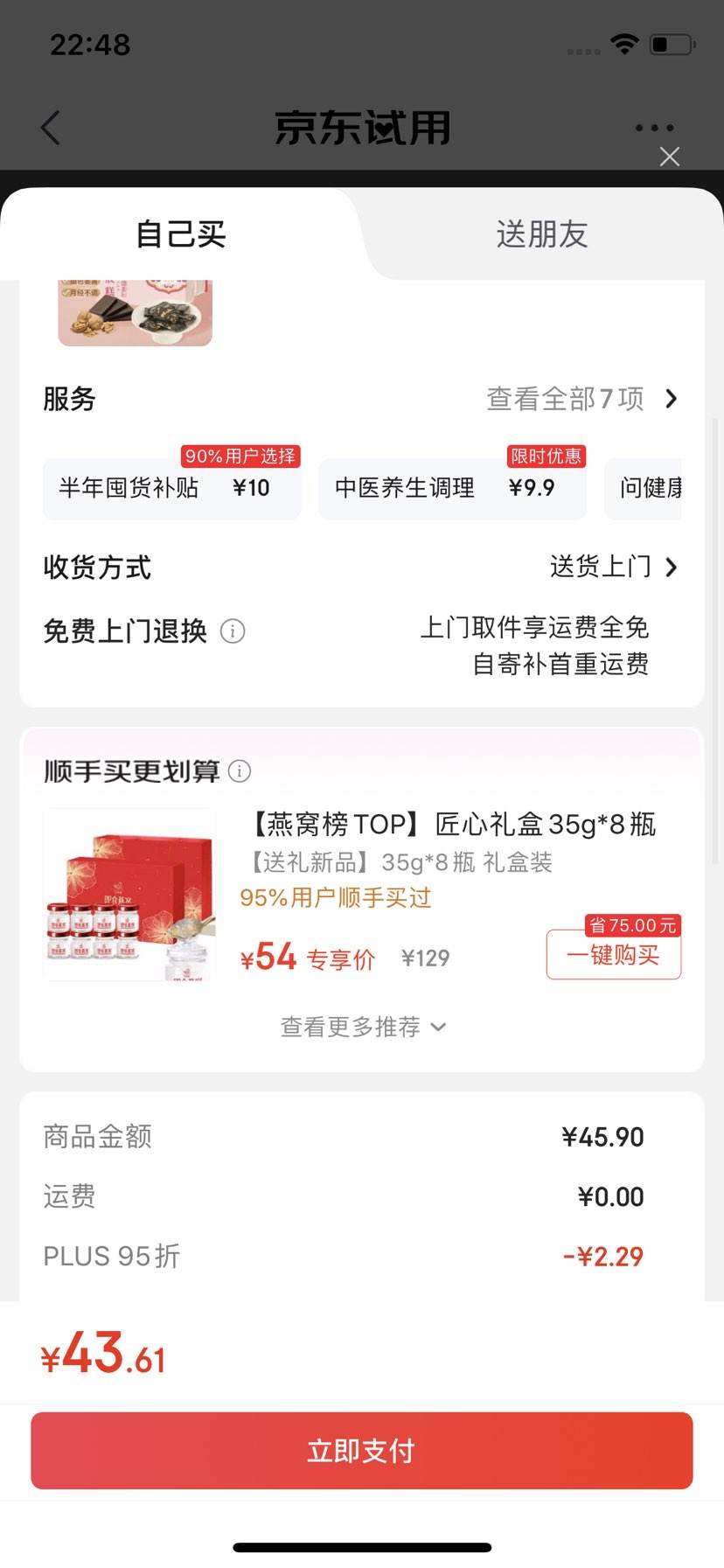Close the checkout sheet
Image resolution: width=724 pixels, height=1568 pixels.
coord(670,157)
